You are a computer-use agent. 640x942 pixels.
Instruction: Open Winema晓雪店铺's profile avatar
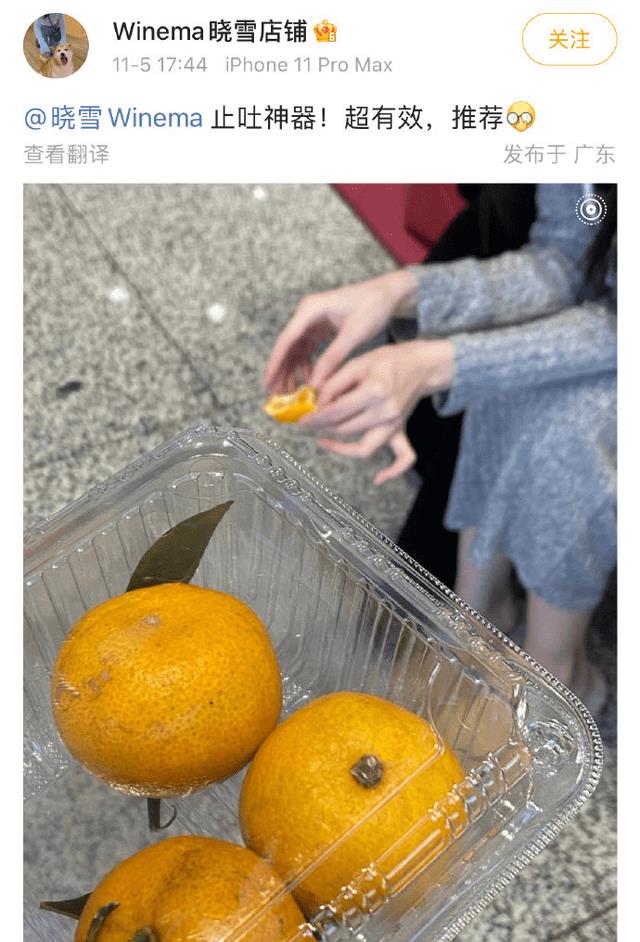pos(56,46)
